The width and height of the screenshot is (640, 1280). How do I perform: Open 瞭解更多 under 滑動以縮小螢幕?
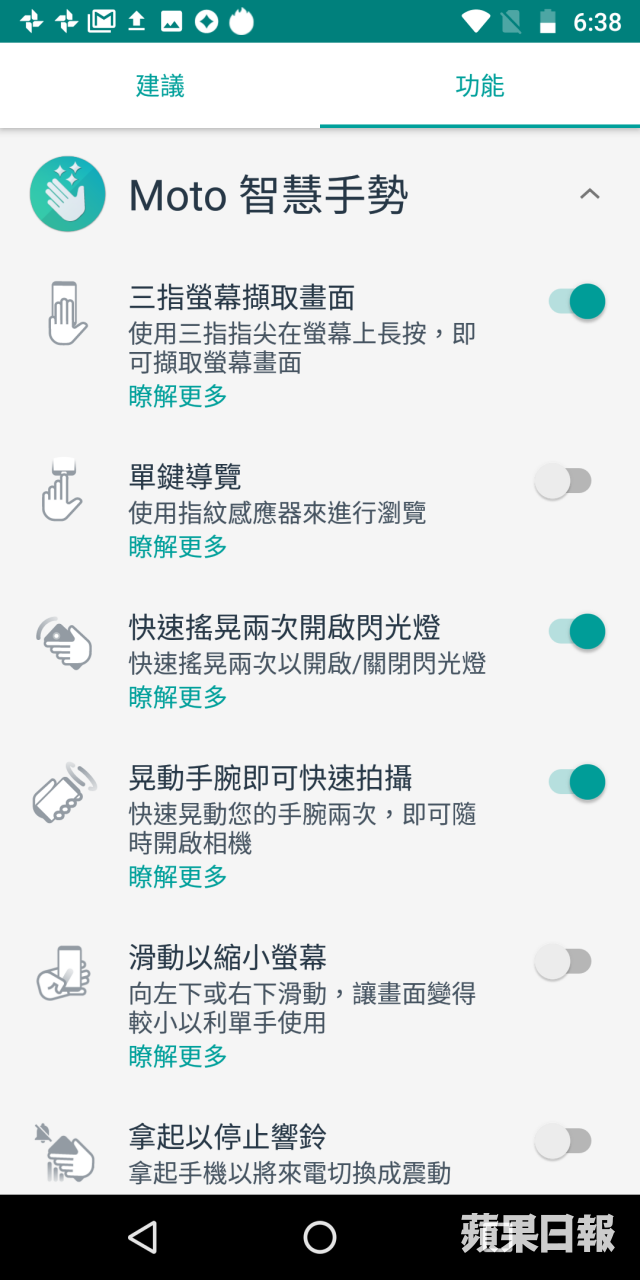178,1056
